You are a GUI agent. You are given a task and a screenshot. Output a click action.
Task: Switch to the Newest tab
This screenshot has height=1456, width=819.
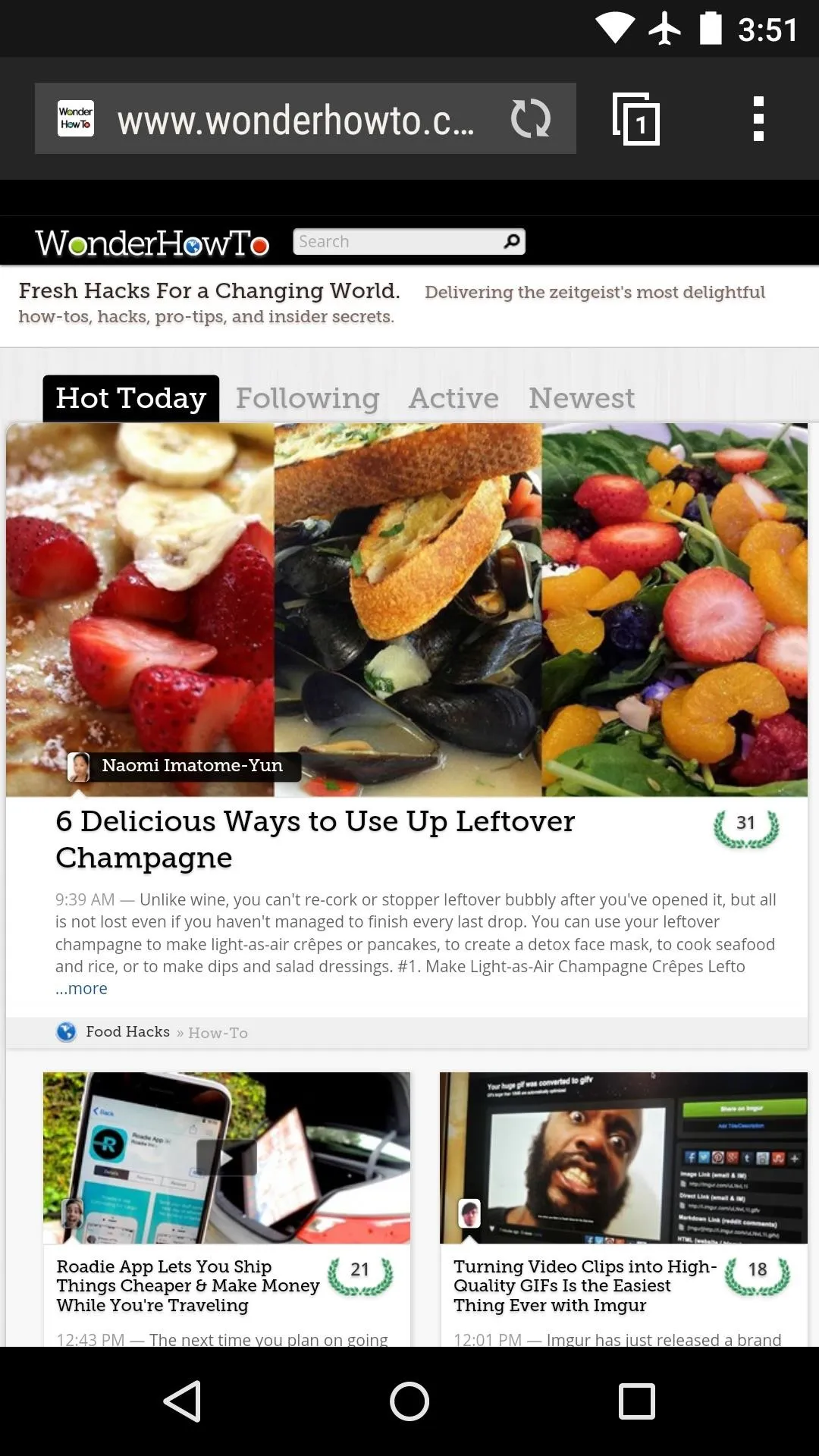tap(582, 398)
